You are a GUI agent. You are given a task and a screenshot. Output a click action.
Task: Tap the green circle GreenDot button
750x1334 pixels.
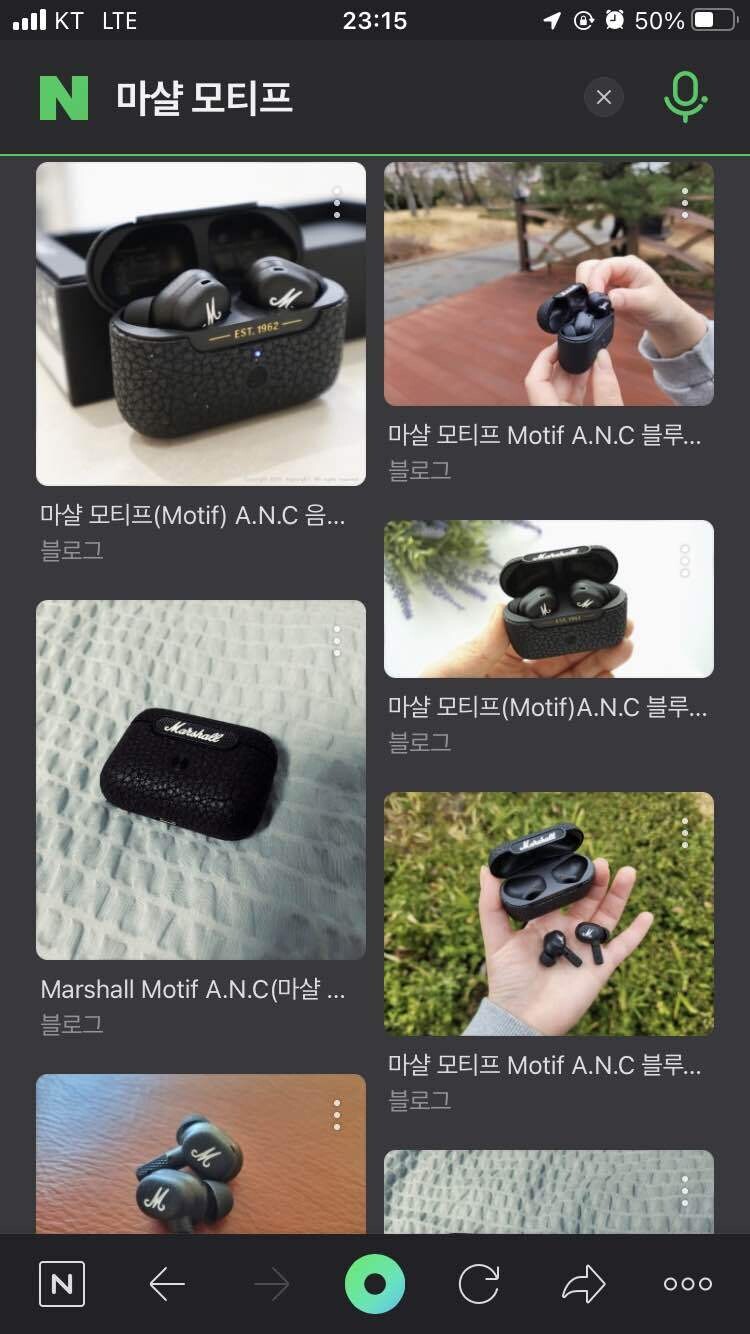click(x=374, y=1282)
